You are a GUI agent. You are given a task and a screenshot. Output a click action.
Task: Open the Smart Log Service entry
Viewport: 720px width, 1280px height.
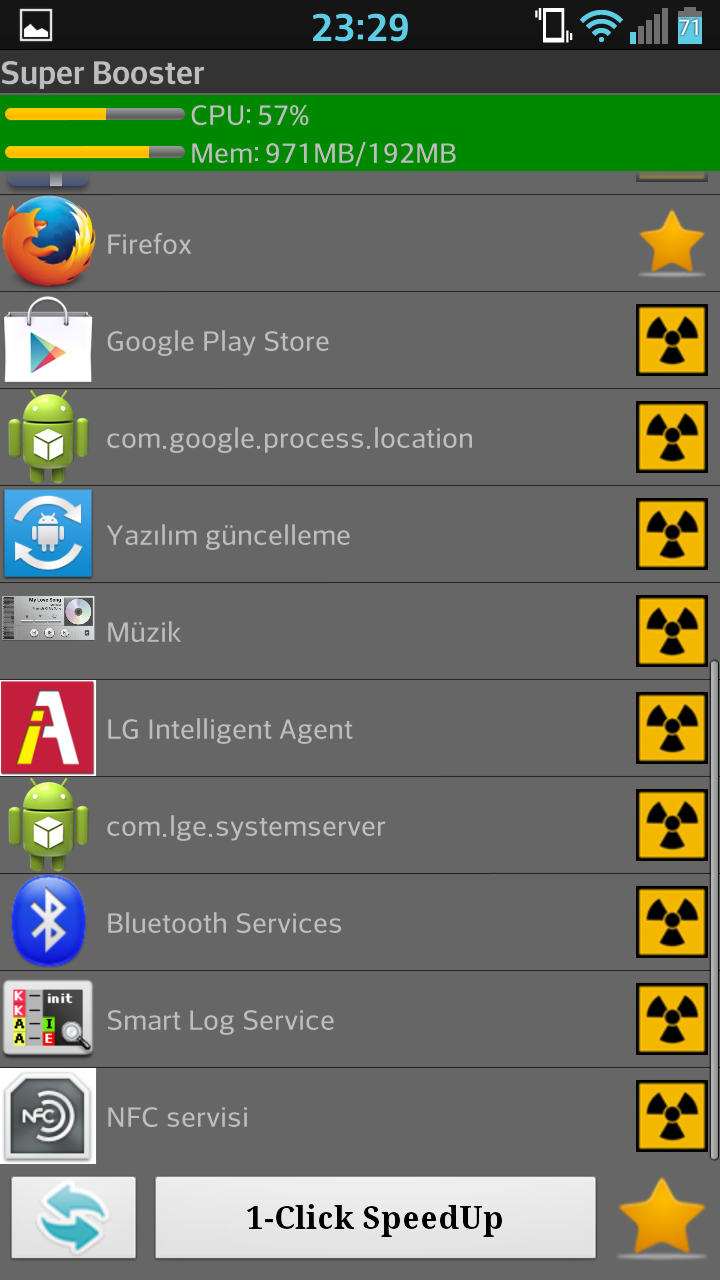(360, 1019)
